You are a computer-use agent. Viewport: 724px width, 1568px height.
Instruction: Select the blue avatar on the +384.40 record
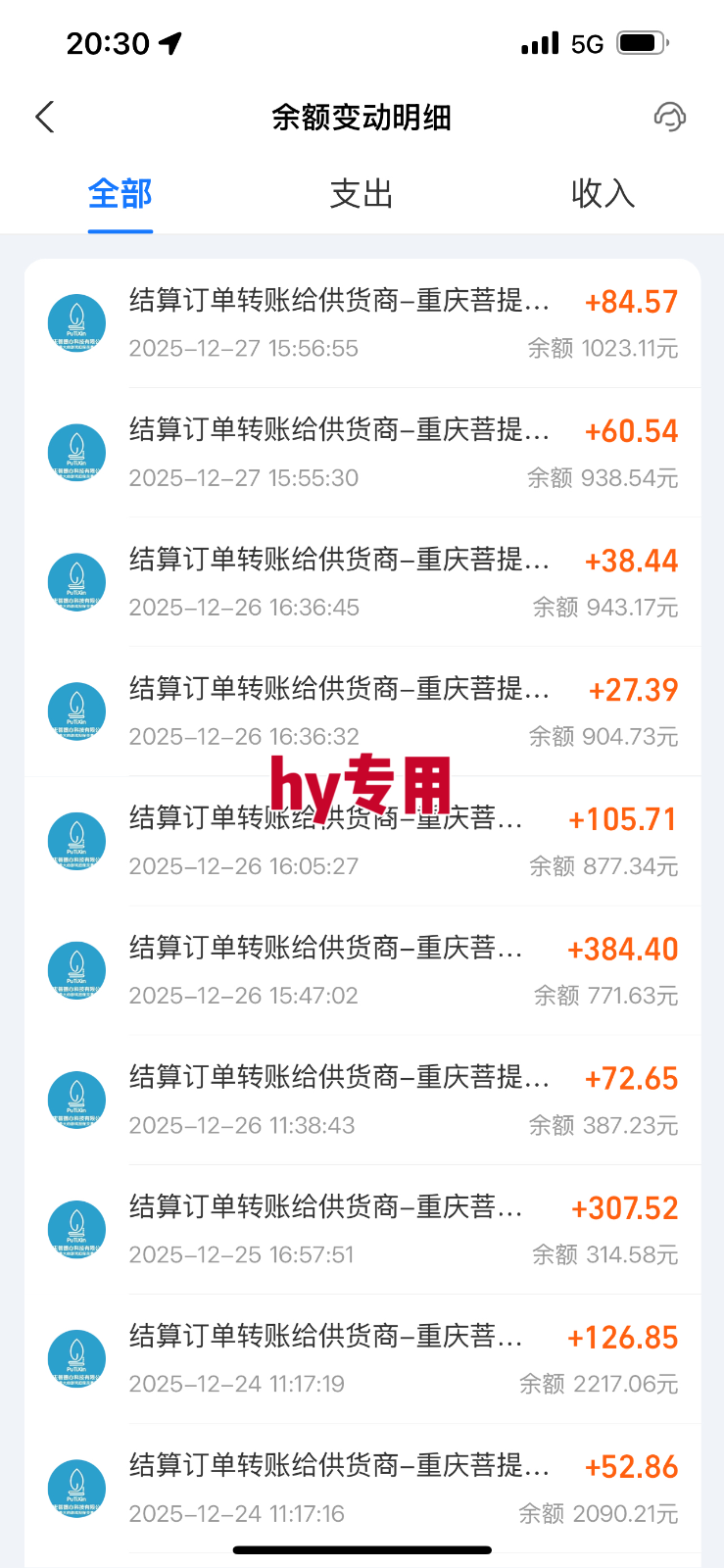[x=77, y=970]
